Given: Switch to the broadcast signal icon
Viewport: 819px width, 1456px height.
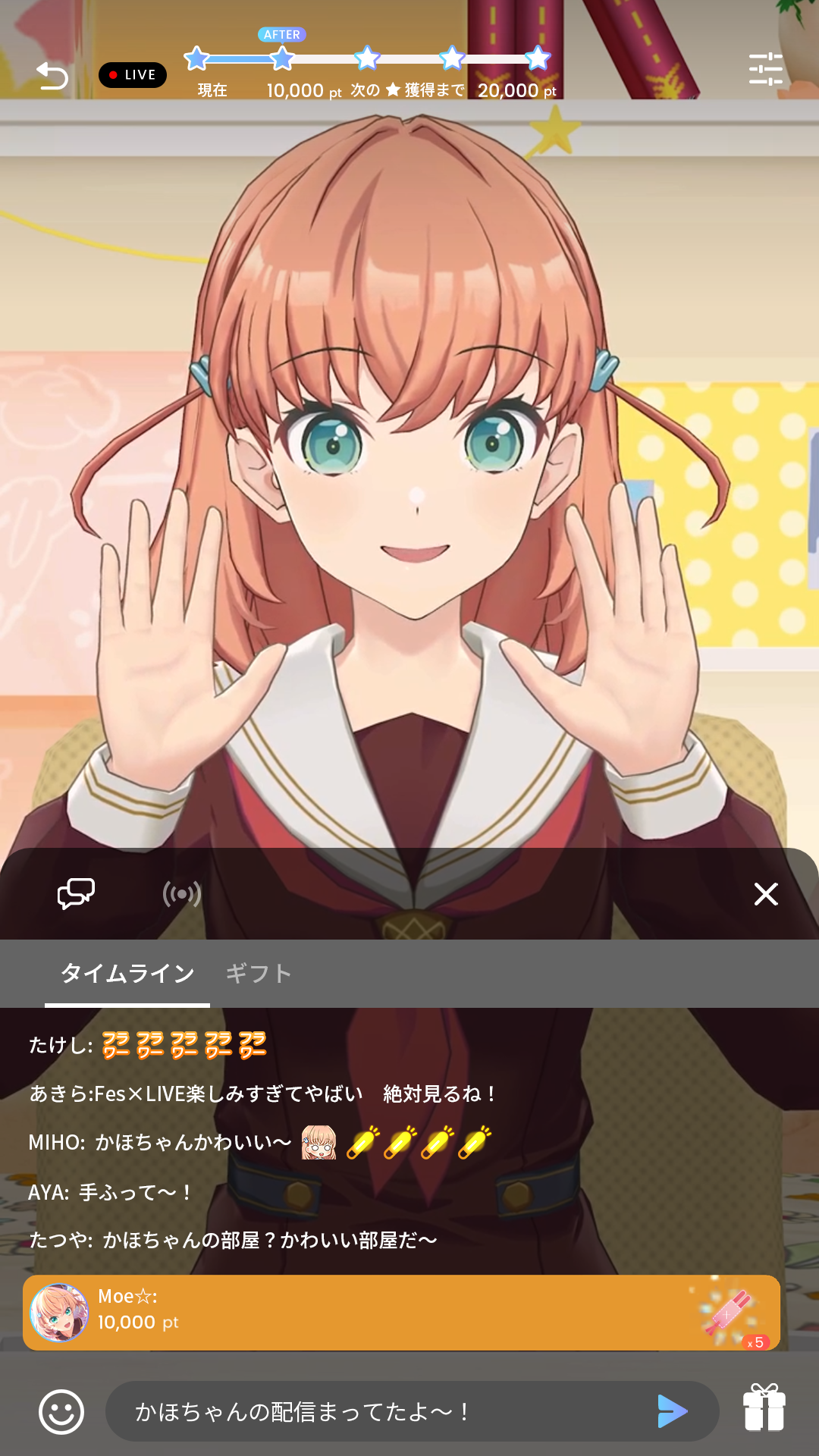Looking at the screenshot, I should pos(182,894).
